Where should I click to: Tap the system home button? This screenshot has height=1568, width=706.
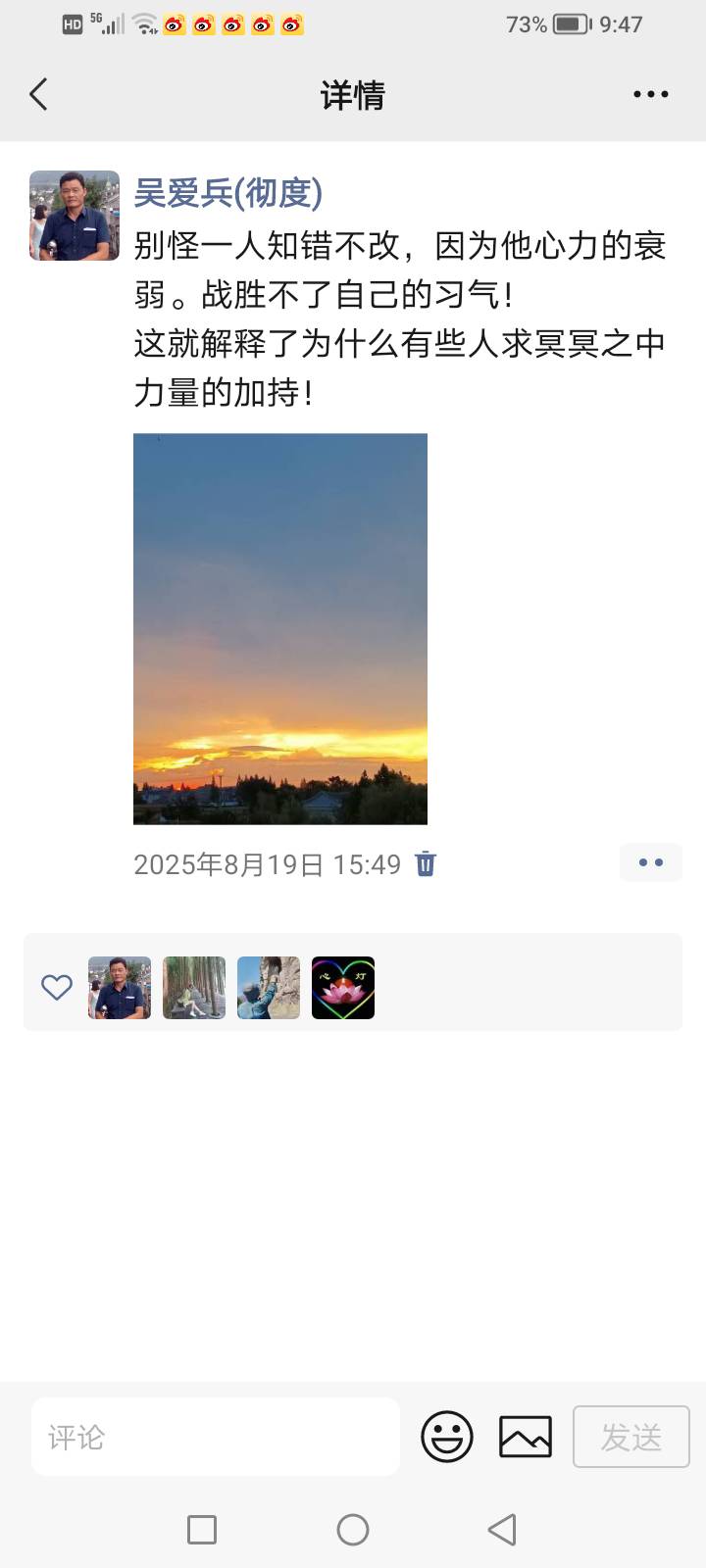pos(353,1529)
